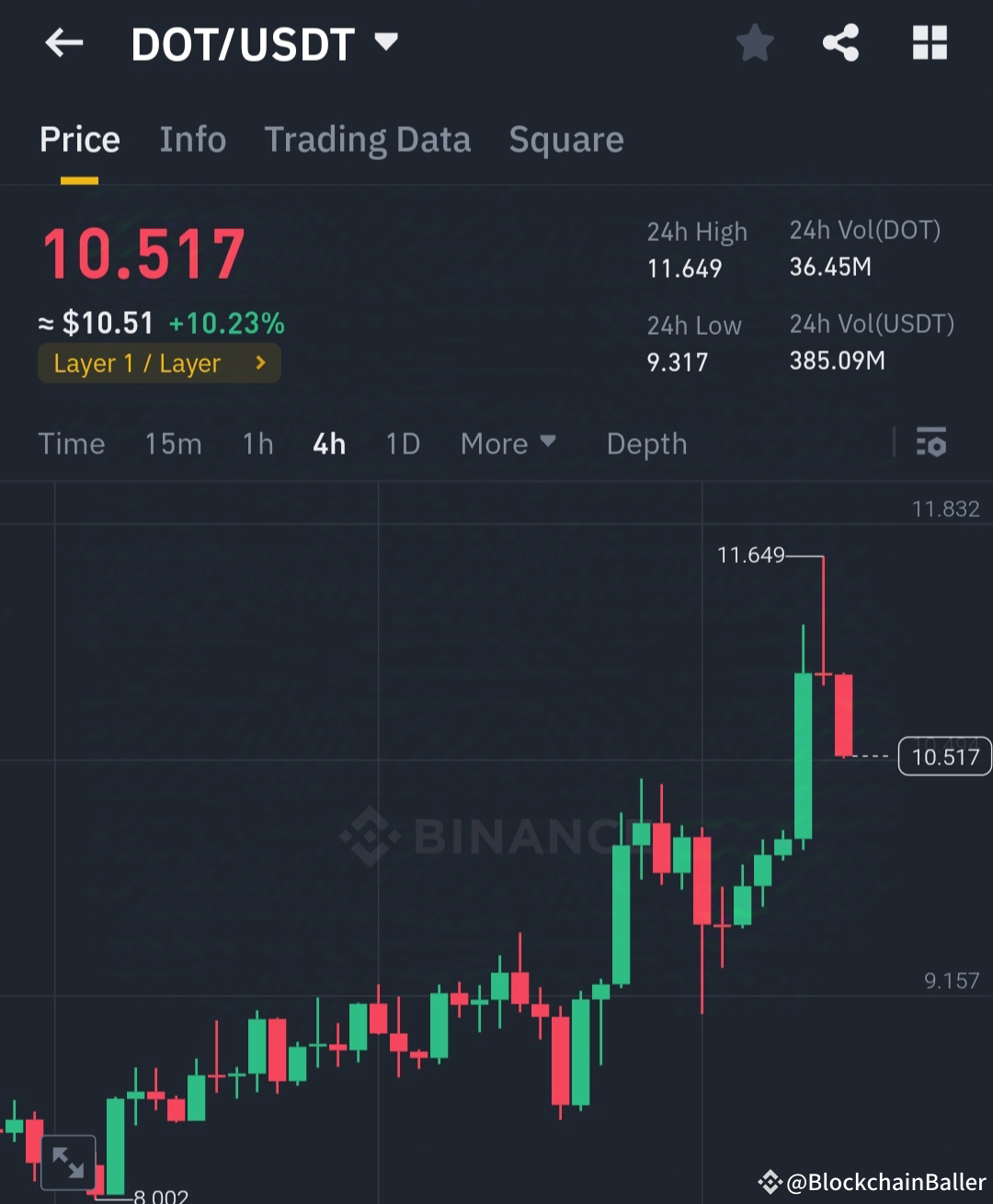993x1204 pixels.
Task: Tap the 10.517 current price label
Action: click(945, 756)
